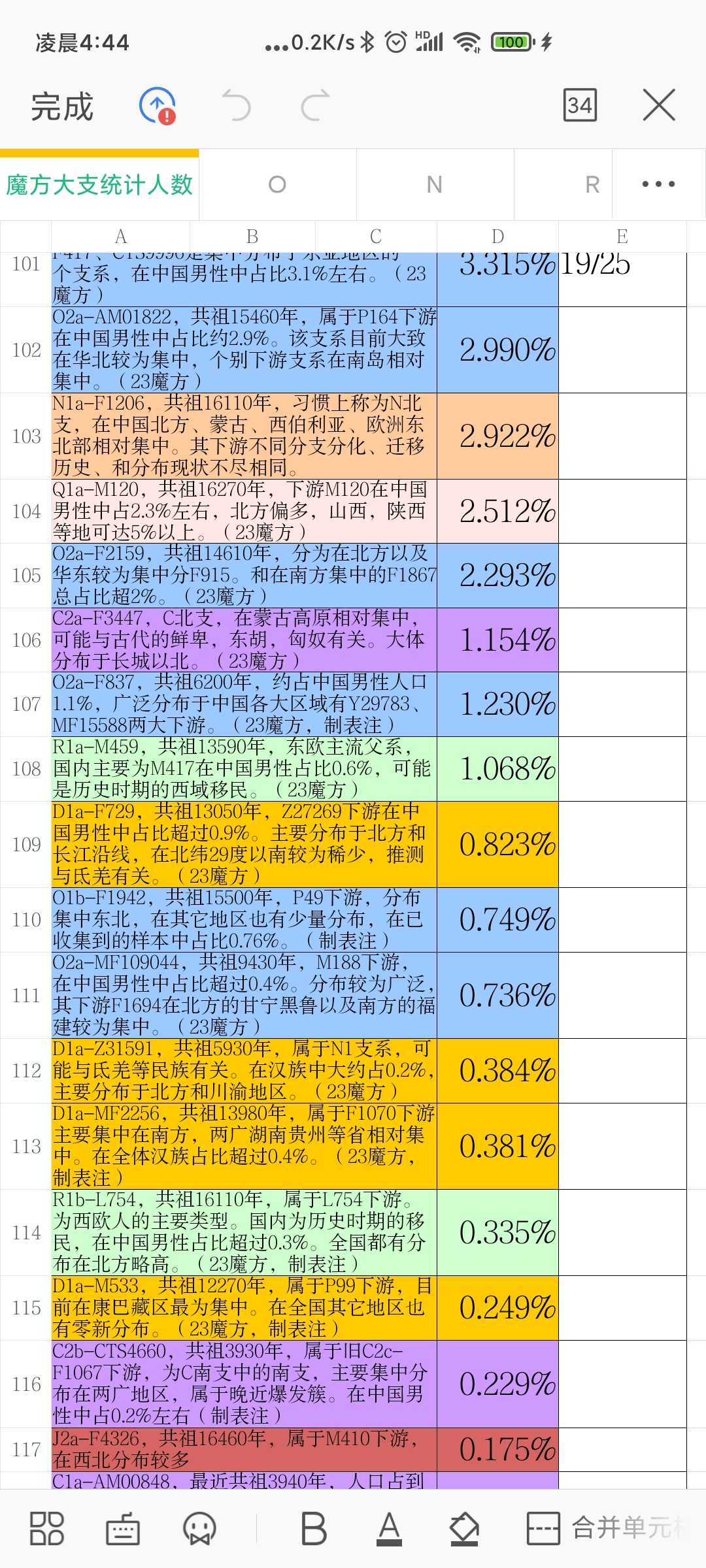
Task: Redo the last edit
Action: 315,105
